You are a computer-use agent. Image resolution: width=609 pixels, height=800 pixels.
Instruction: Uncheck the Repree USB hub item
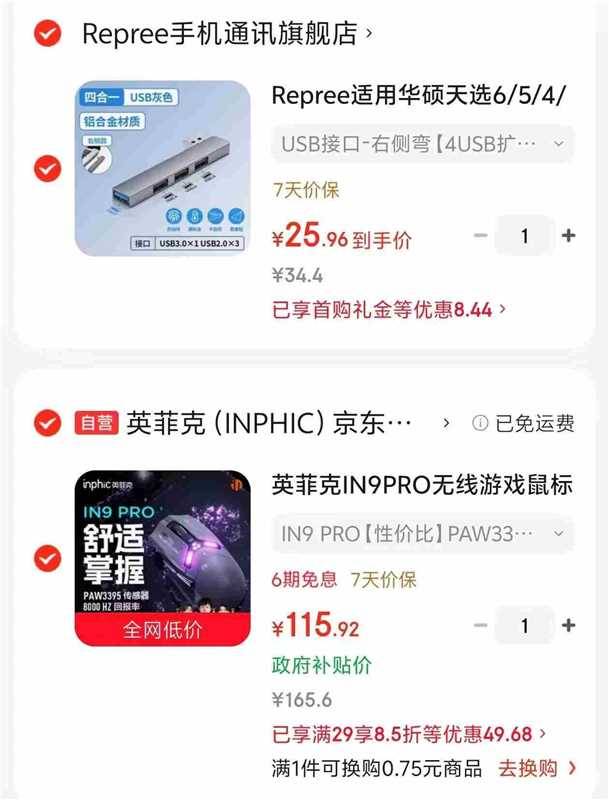[x=46, y=168]
